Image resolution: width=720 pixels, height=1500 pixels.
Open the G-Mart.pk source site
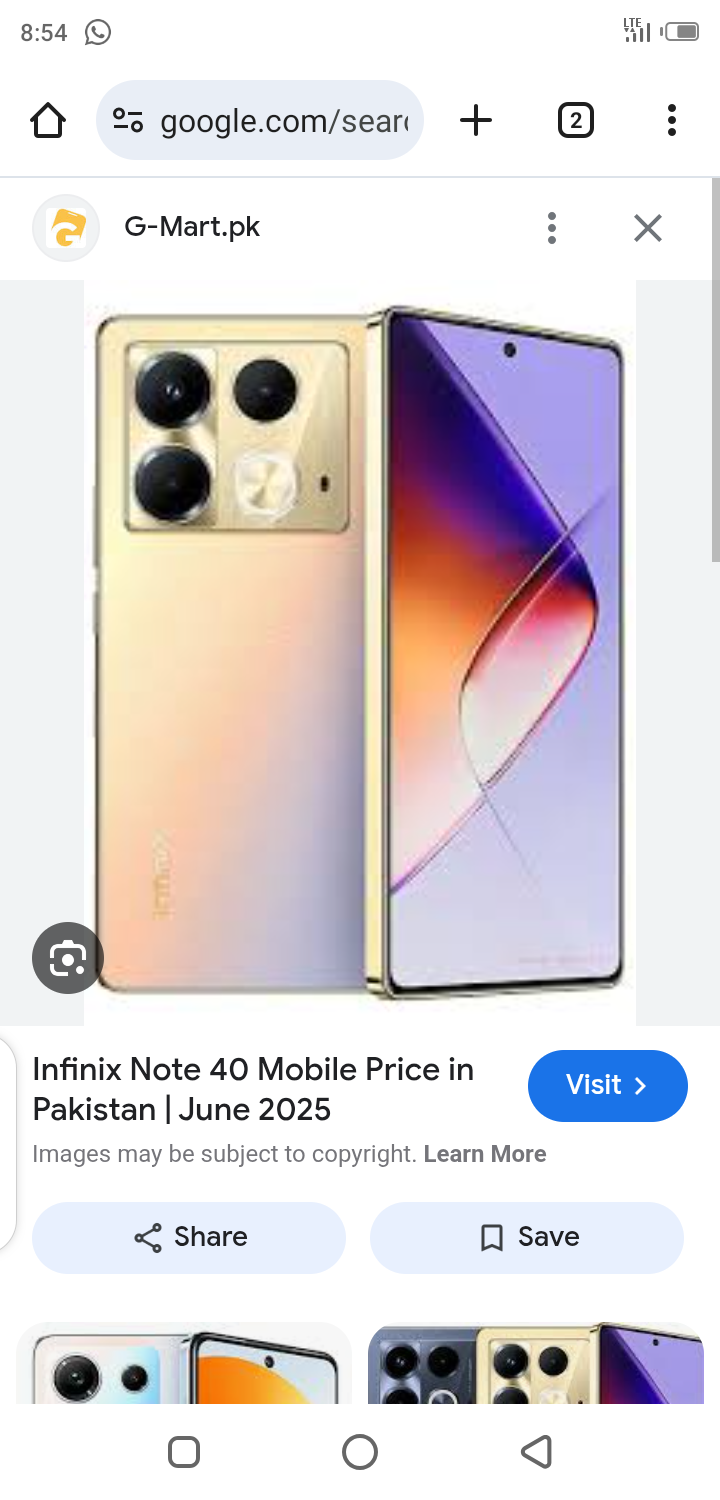(191, 227)
